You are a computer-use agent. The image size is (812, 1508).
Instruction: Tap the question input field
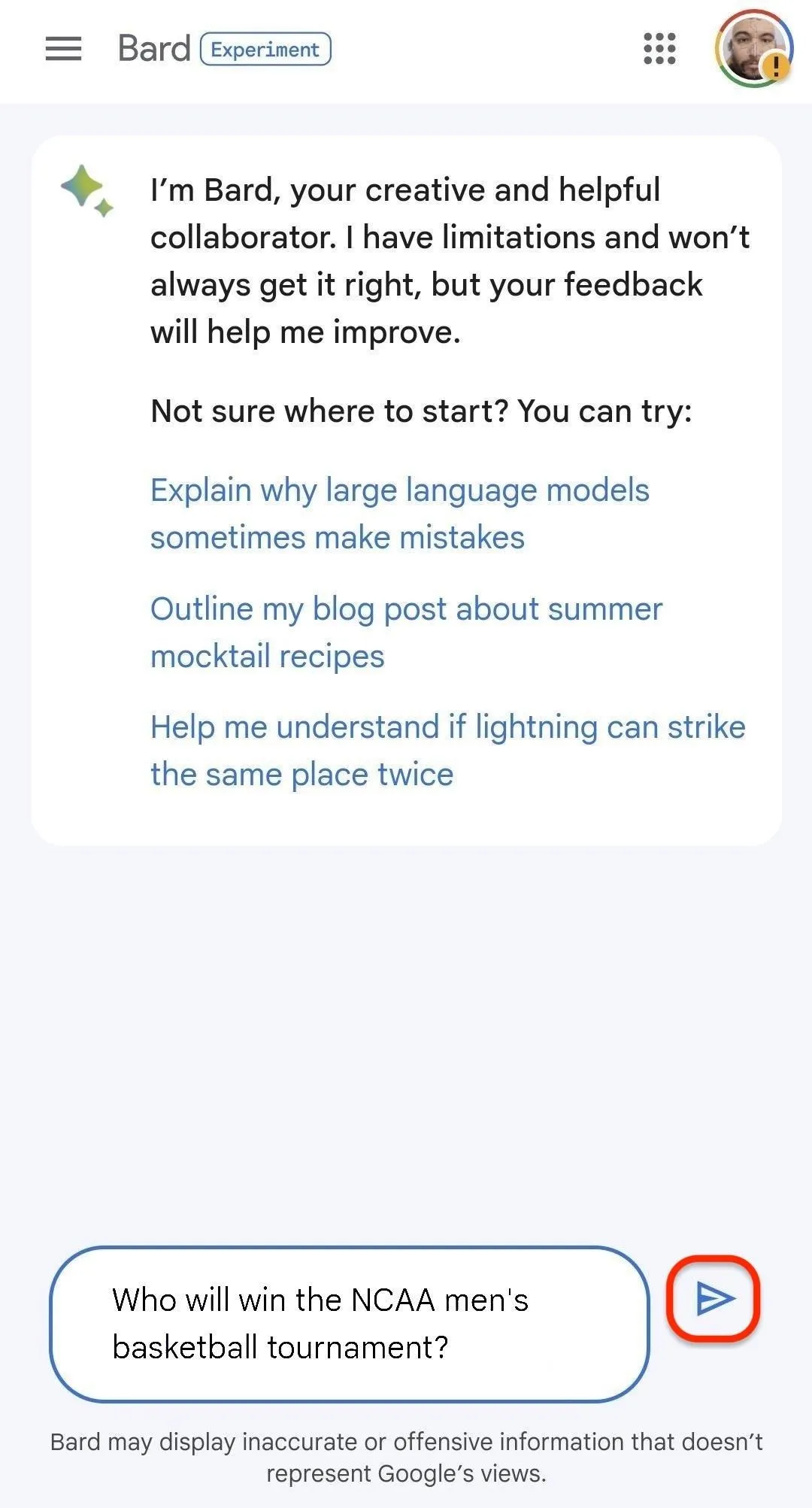tap(350, 1324)
